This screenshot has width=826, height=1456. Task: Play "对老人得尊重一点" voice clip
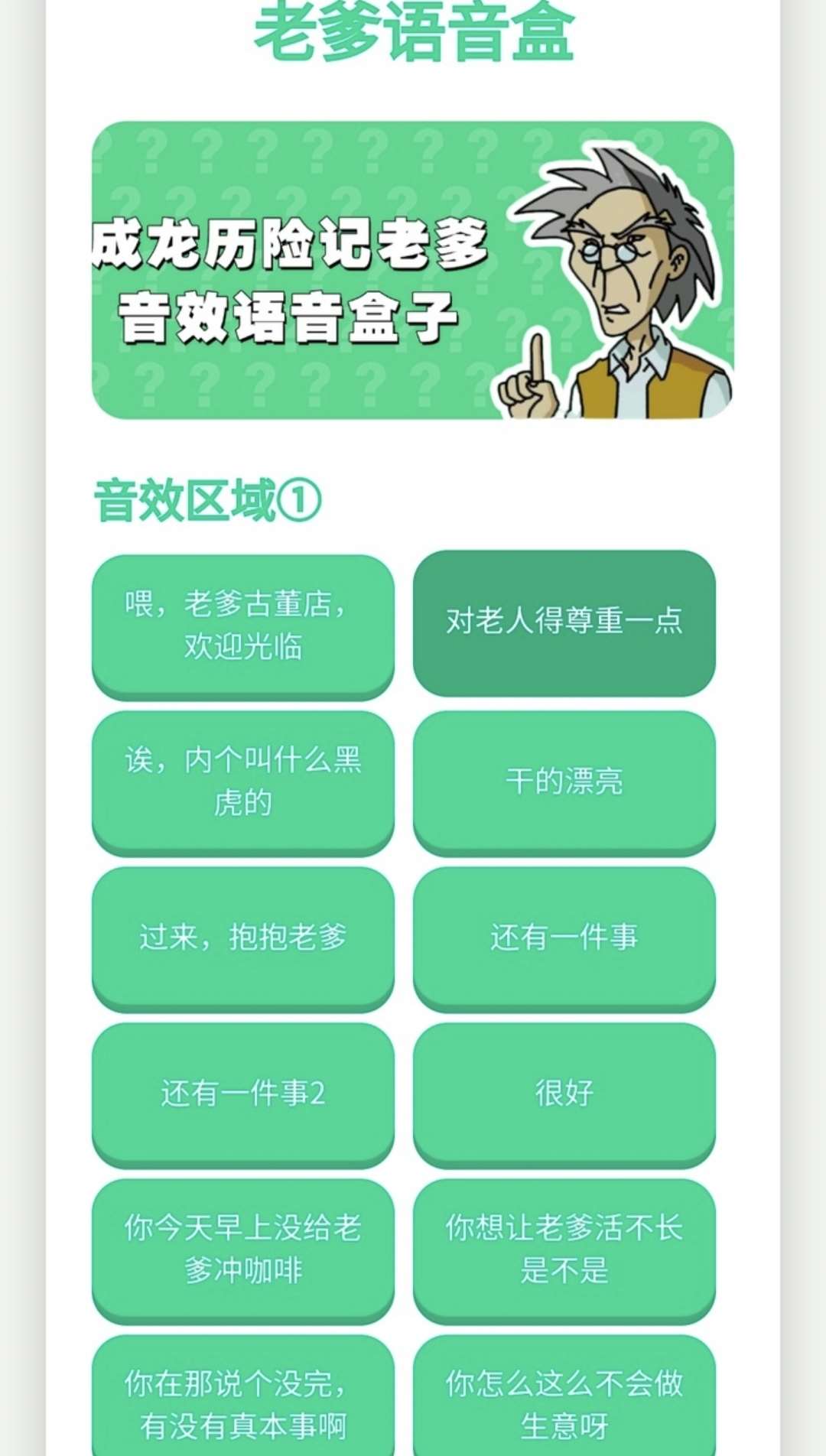click(x=564, y=621)
